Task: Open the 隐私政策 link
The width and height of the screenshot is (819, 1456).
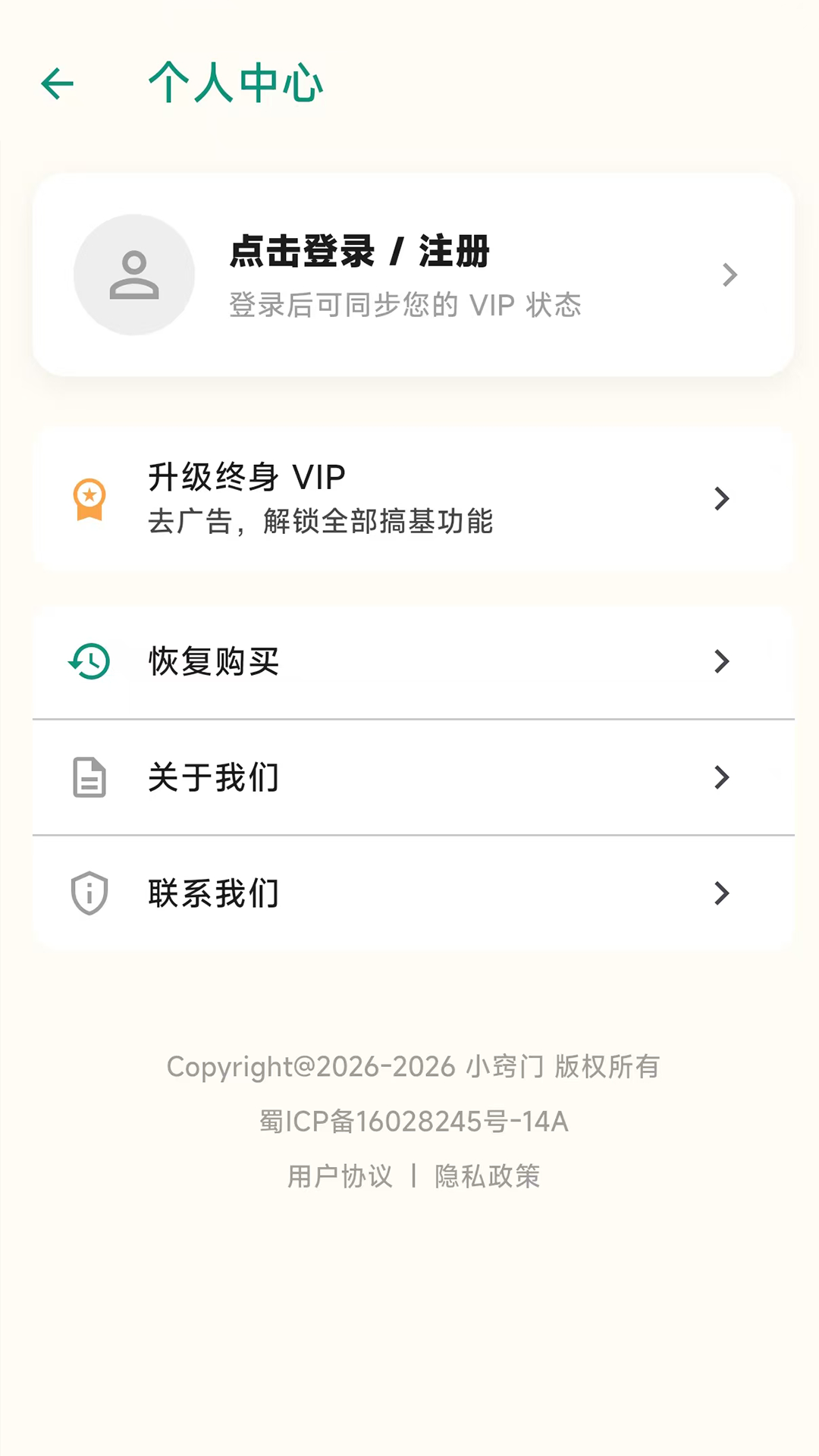Action: (x=488, y=1176)
